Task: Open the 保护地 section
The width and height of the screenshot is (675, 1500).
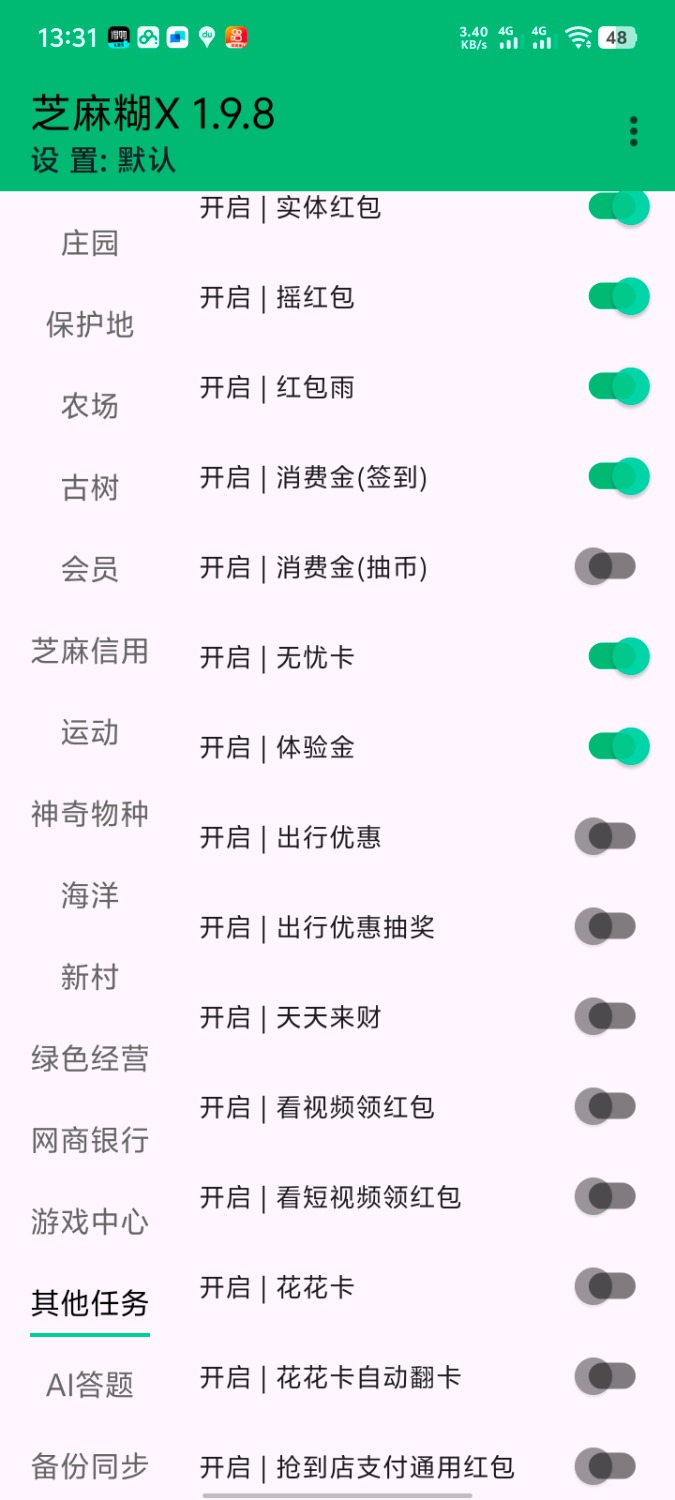Action: (x=90, y=325)
